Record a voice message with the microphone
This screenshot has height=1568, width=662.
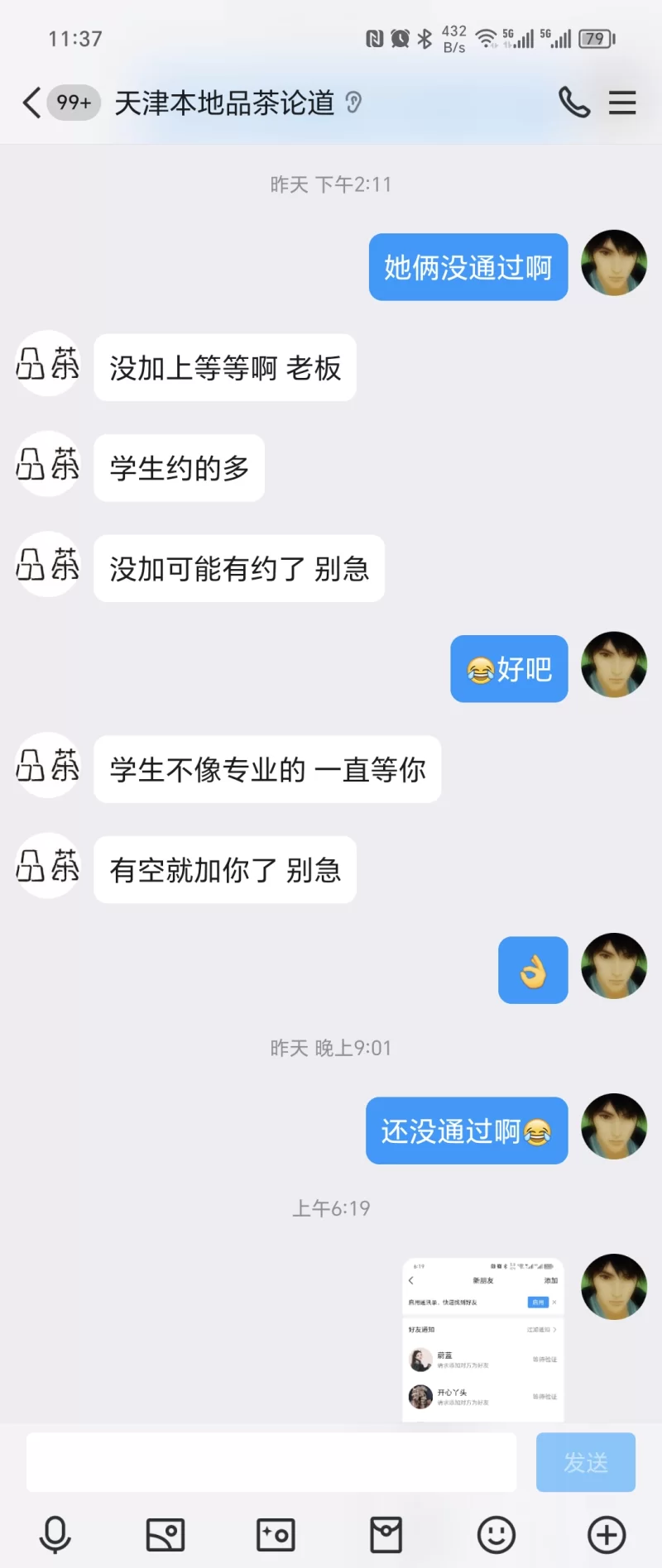(x=55, y=1535)
